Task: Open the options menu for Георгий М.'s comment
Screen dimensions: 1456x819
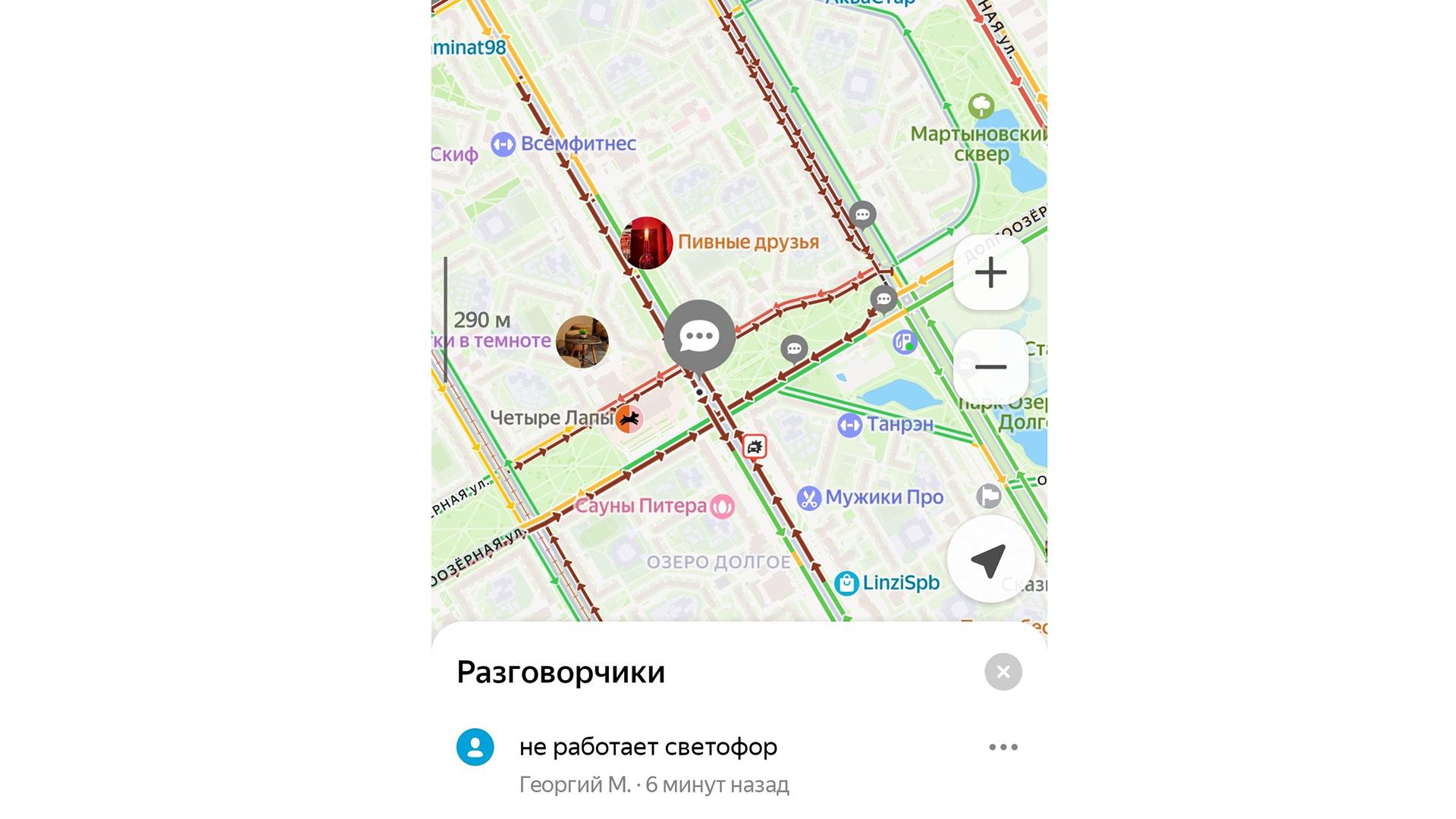Action: (1003, 748)
